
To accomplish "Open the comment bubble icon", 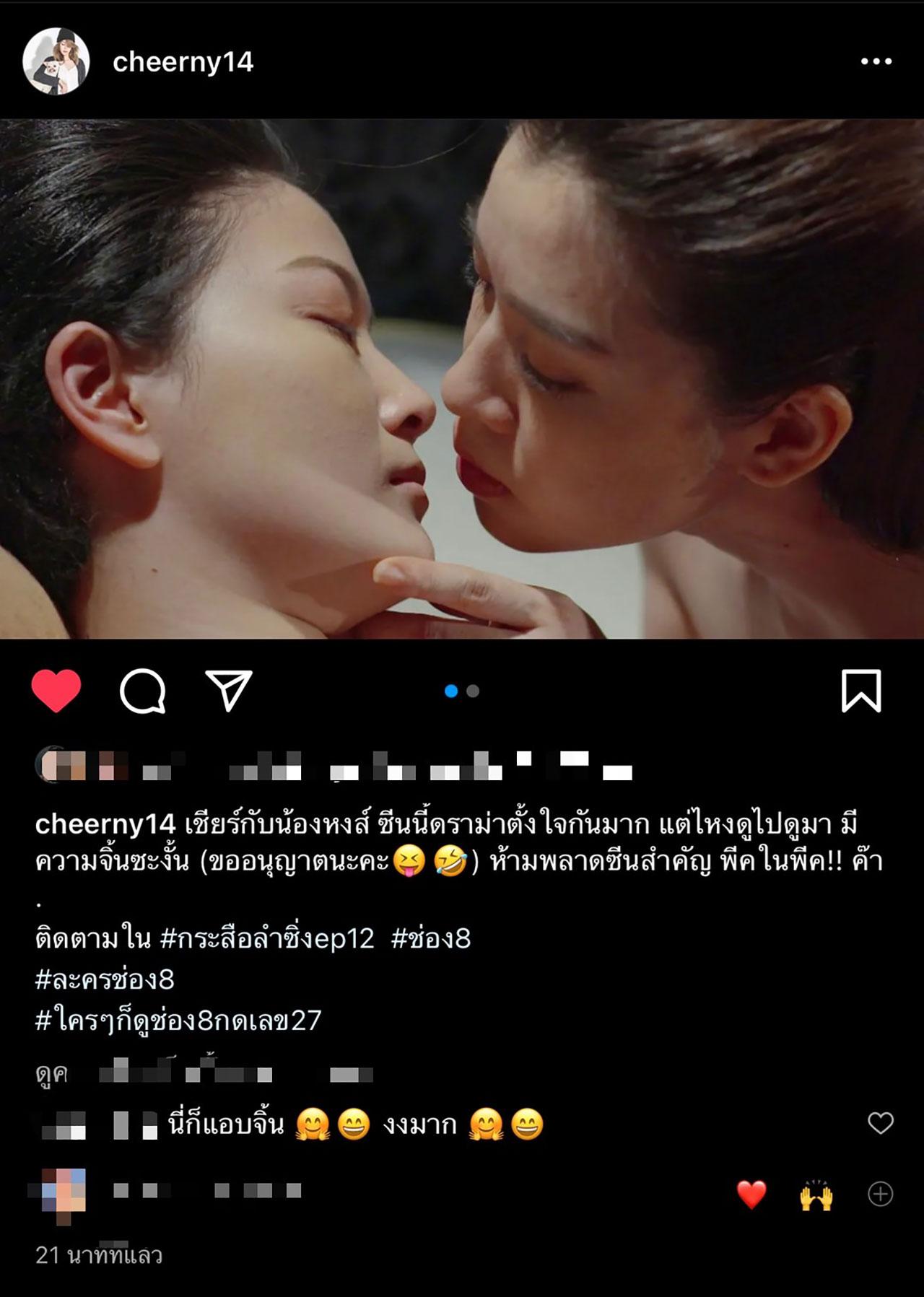I will click(x=142, y=691).
